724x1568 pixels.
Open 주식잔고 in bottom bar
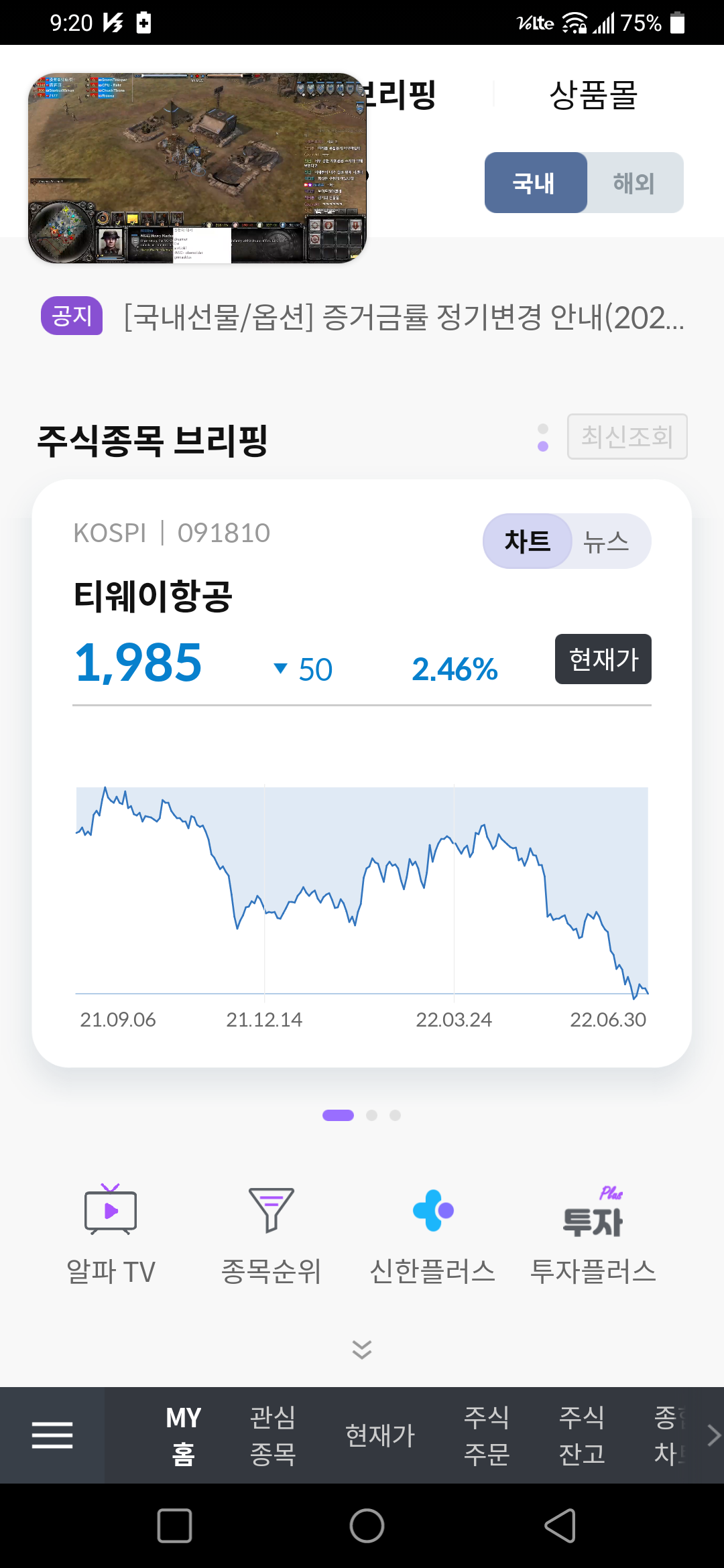tap(582, 1435)
